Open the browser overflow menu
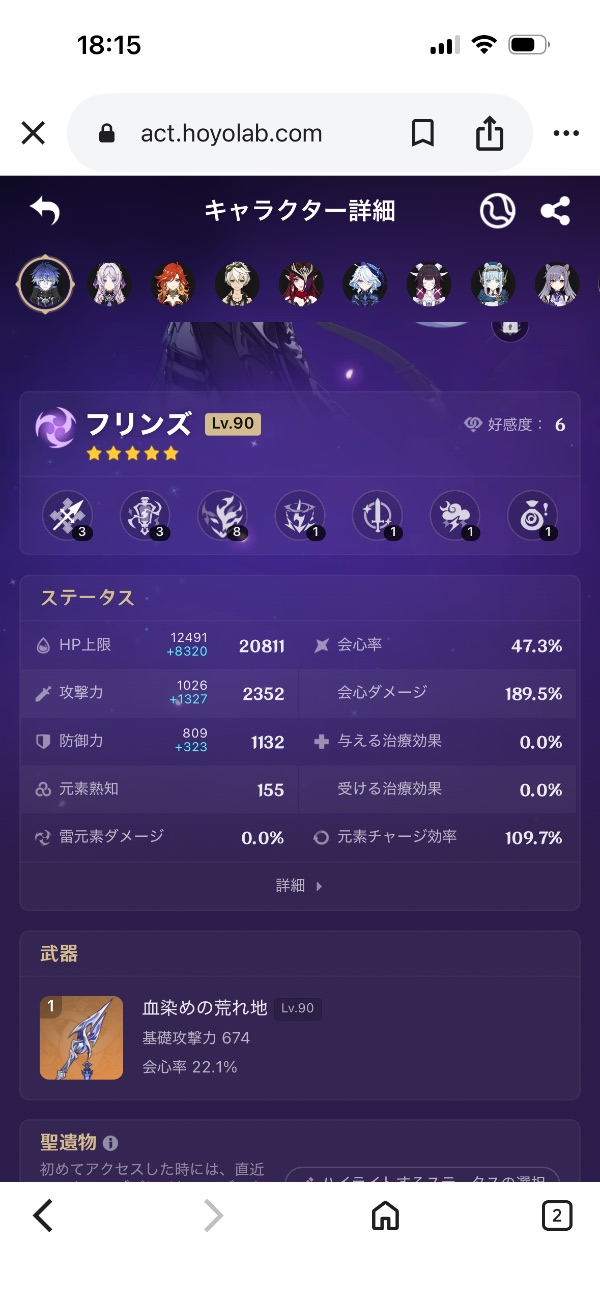The image size is (600, 1300). pyautogui.click(x=566, y=133)
